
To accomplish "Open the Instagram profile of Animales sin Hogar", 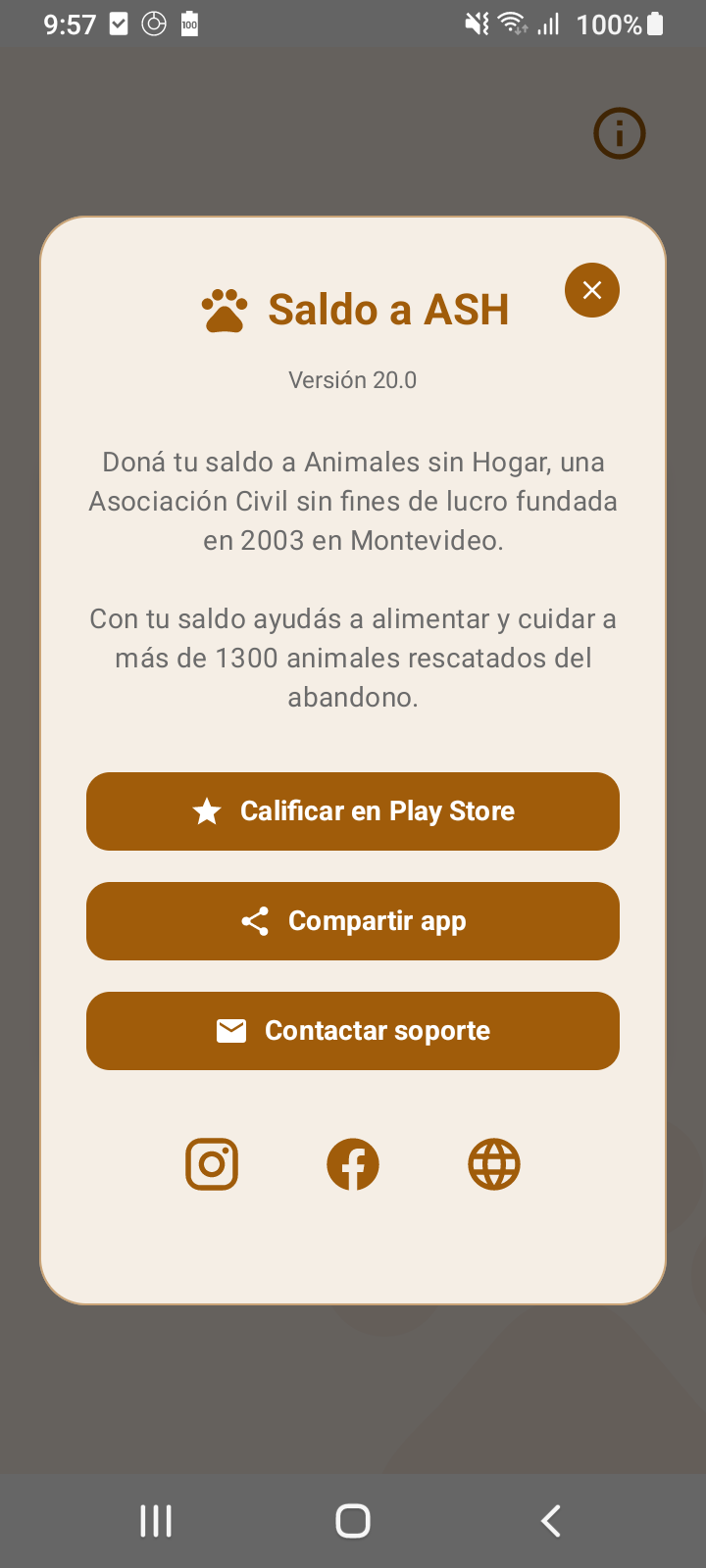I will pyautogui.click(x=212, y=1163).
